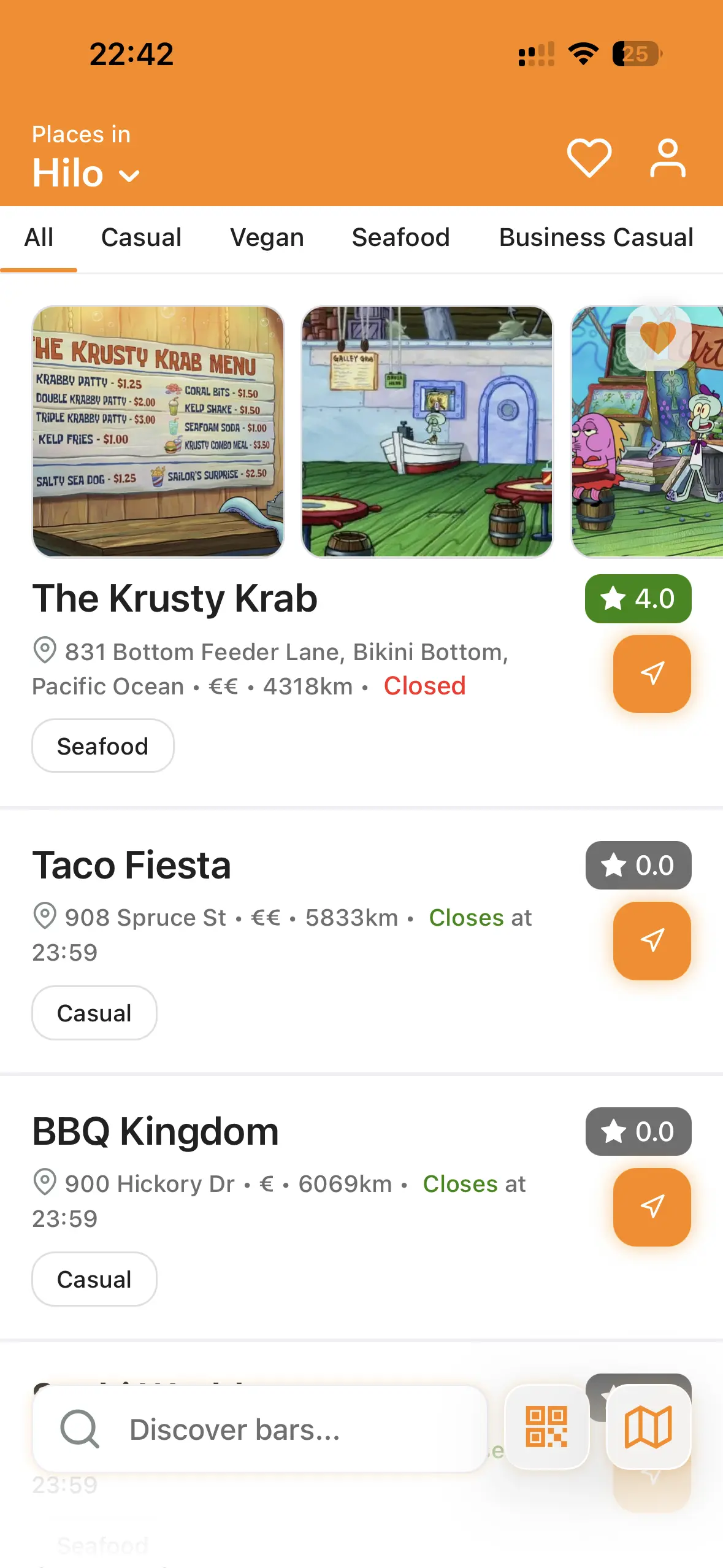Switch to the Business Casual tab
Image resolution: width=723 pixels, height=1568 pixels.
pos(595,237)
